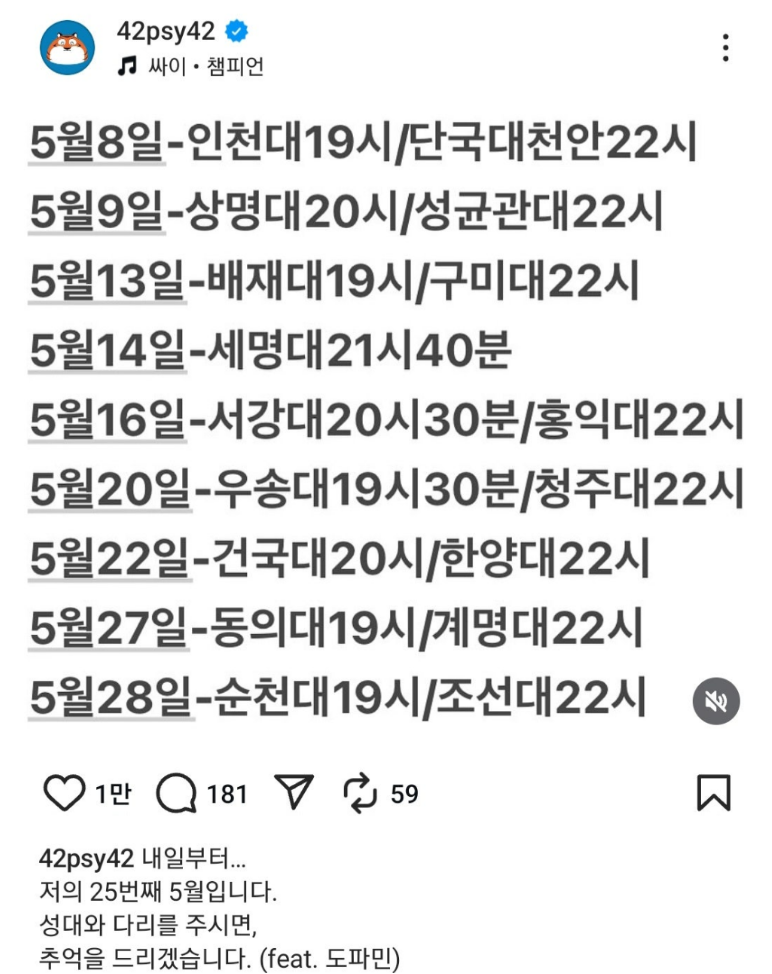Image resolution: width=772 pixels, height=974 pixels.
Task: Open the audio track 싸이 챔피언
Action: coord(190,66)
